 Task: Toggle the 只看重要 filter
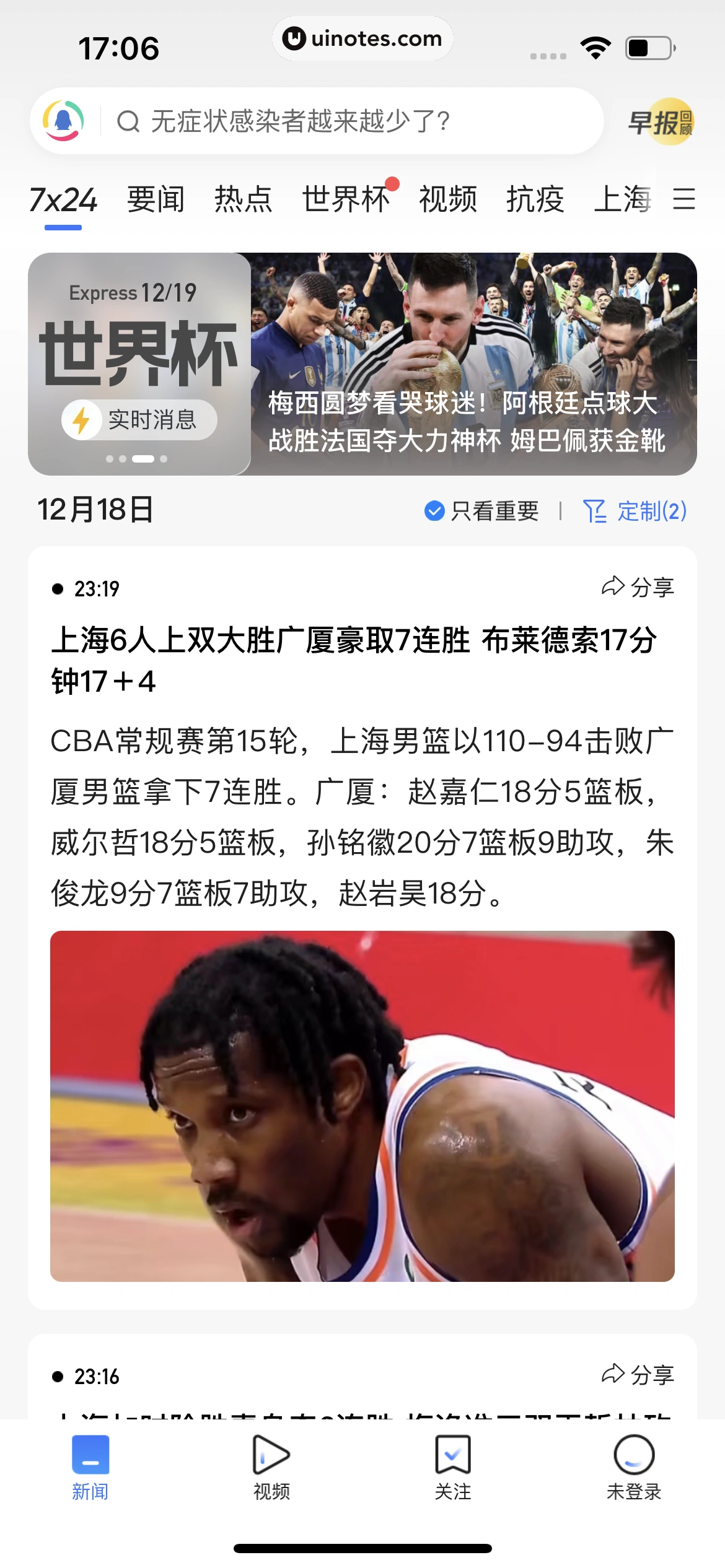point(482,512)
